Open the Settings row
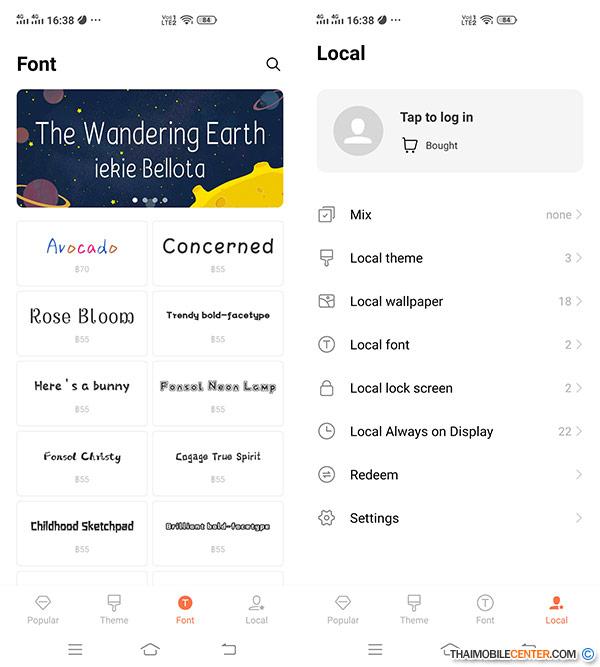The width and height of the screenshot is (600, 667). click(x=450, y=518)
